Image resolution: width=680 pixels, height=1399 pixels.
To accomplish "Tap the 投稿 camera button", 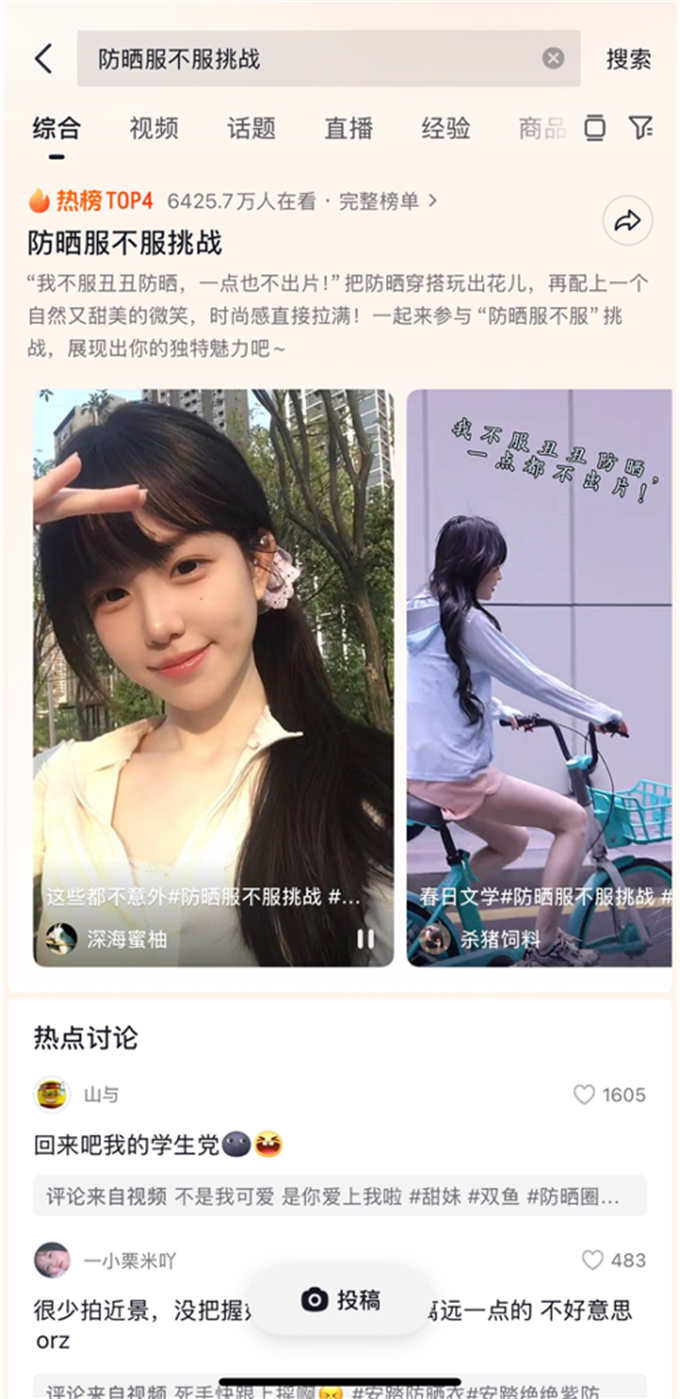I will pyautogui.click(x=340, y=1300).
